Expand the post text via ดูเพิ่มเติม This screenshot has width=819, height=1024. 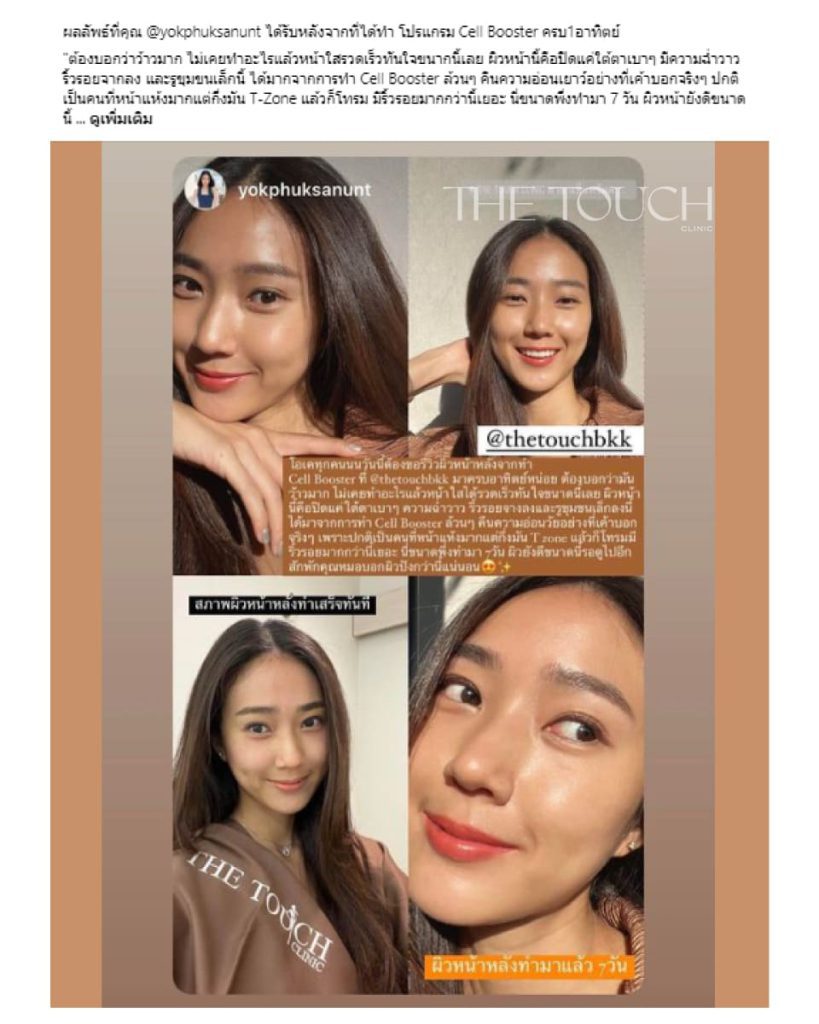point(123,119)
